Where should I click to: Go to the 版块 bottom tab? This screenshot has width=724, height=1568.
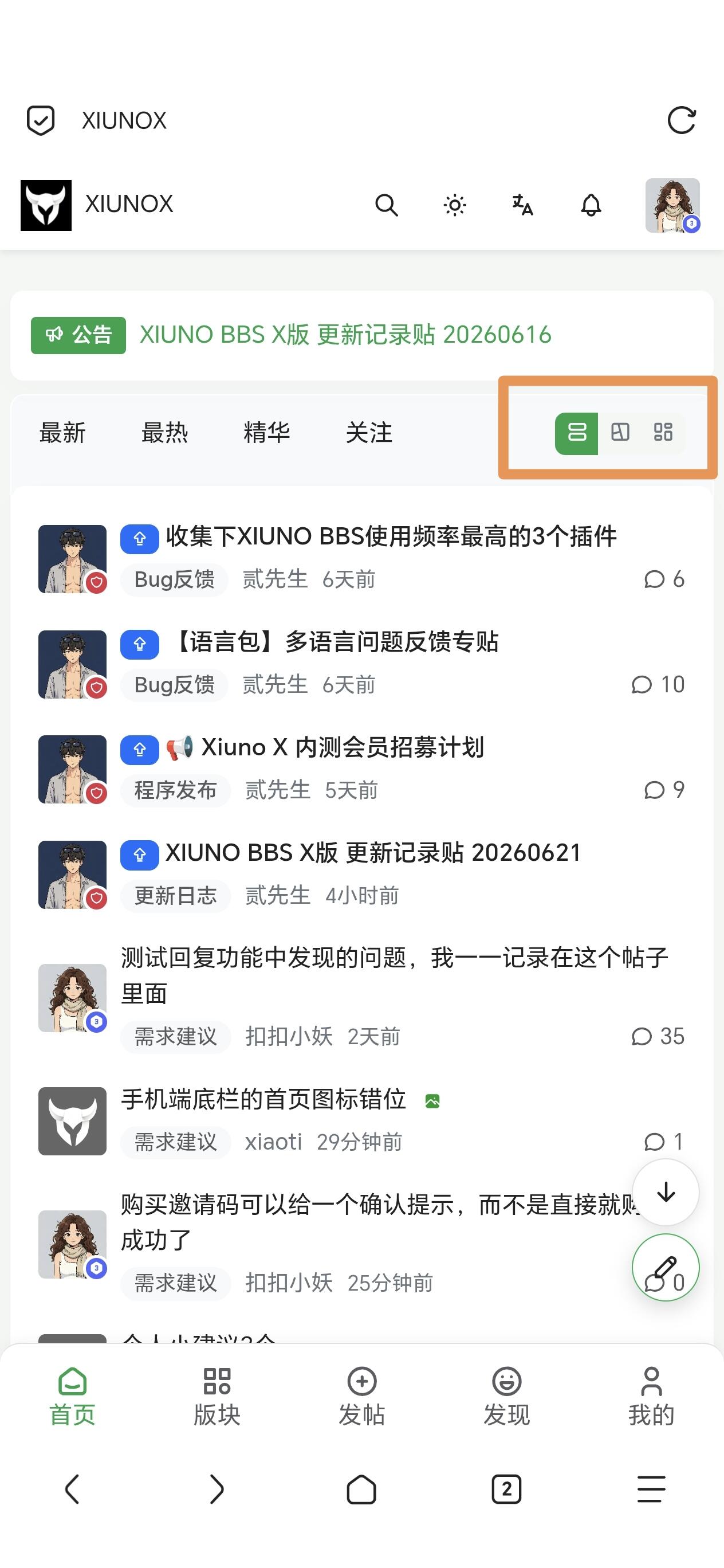[x=217, y=1396]
